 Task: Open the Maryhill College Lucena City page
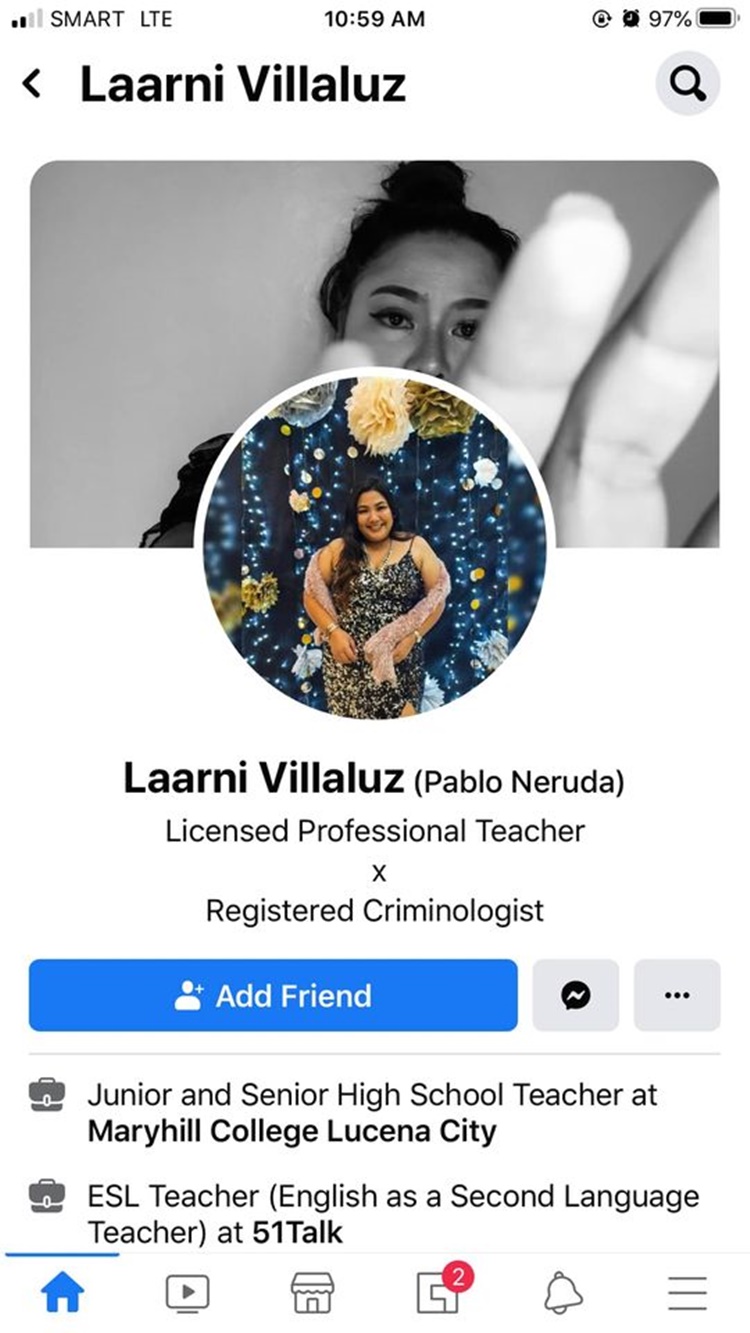point(292,1132)
